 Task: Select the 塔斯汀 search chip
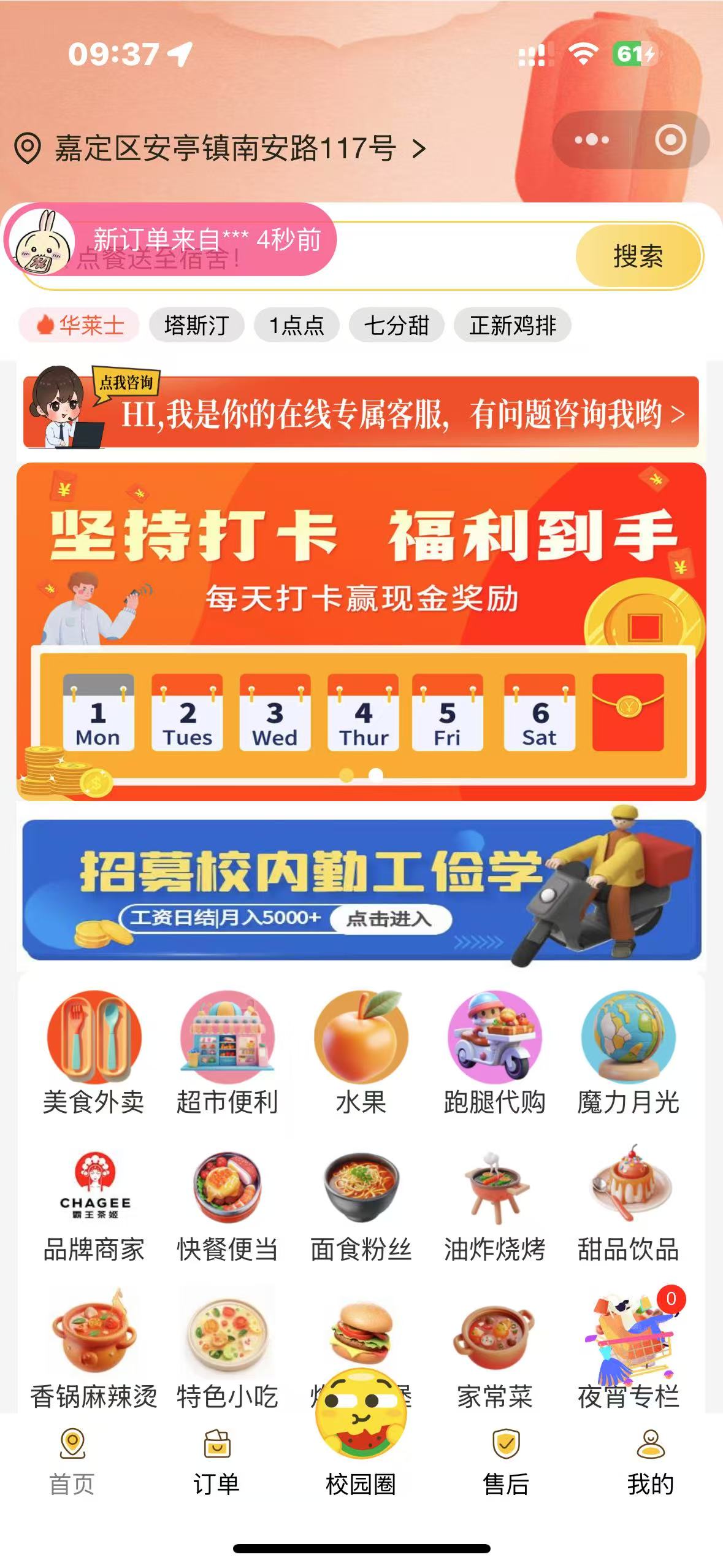click(x=196, y=325)
